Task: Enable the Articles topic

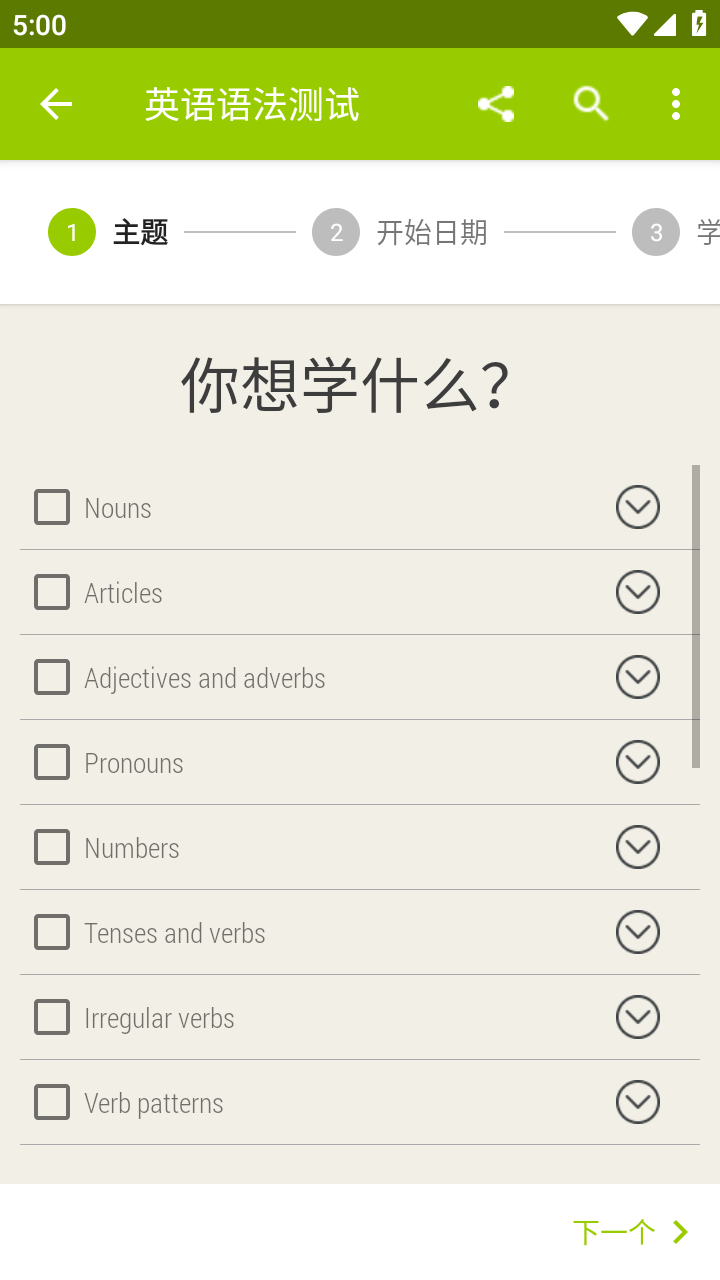Action: [51, 592]
